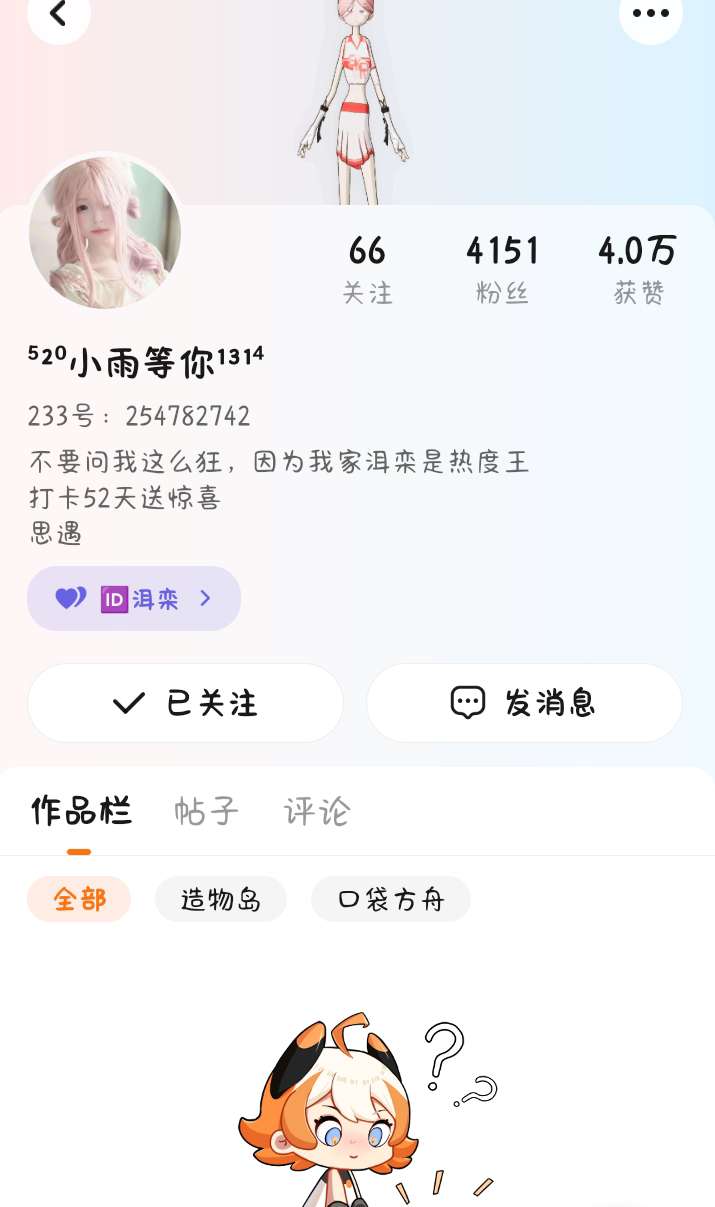Open the 关注 following list
Viewport: 715px width, 1207px height.
click(367, 268)
